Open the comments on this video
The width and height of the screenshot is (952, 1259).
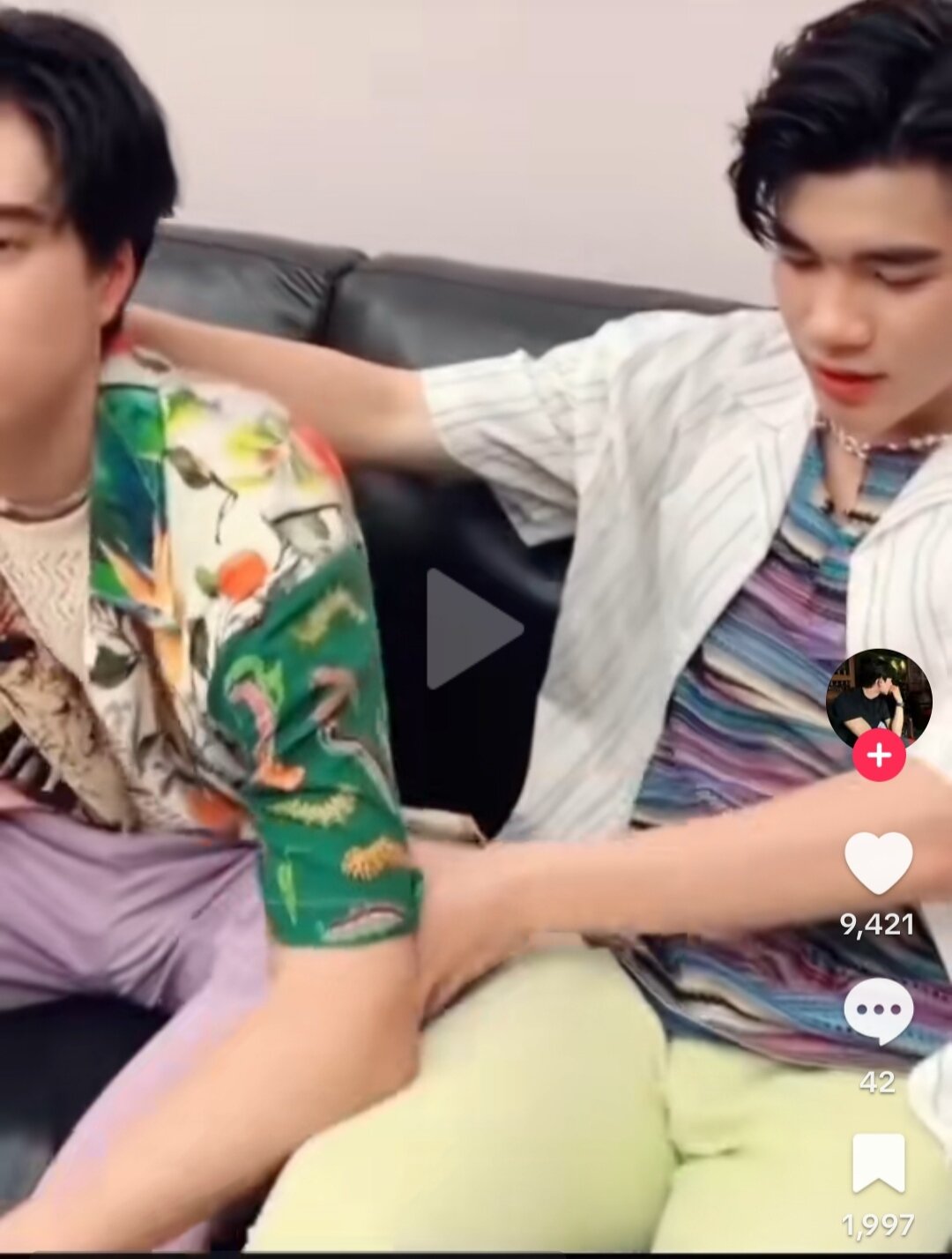point(878,1011)
